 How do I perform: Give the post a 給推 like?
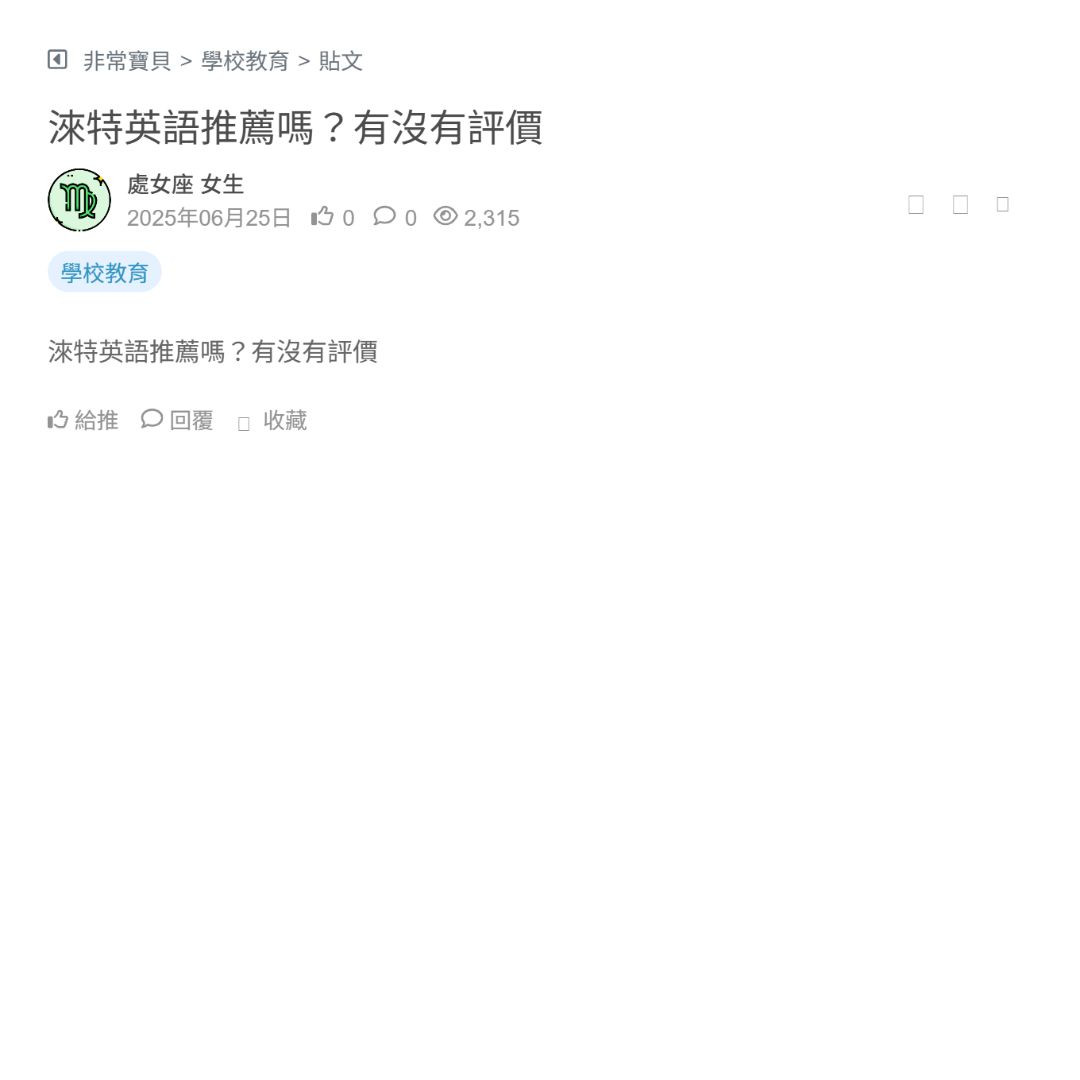[83, 421]
